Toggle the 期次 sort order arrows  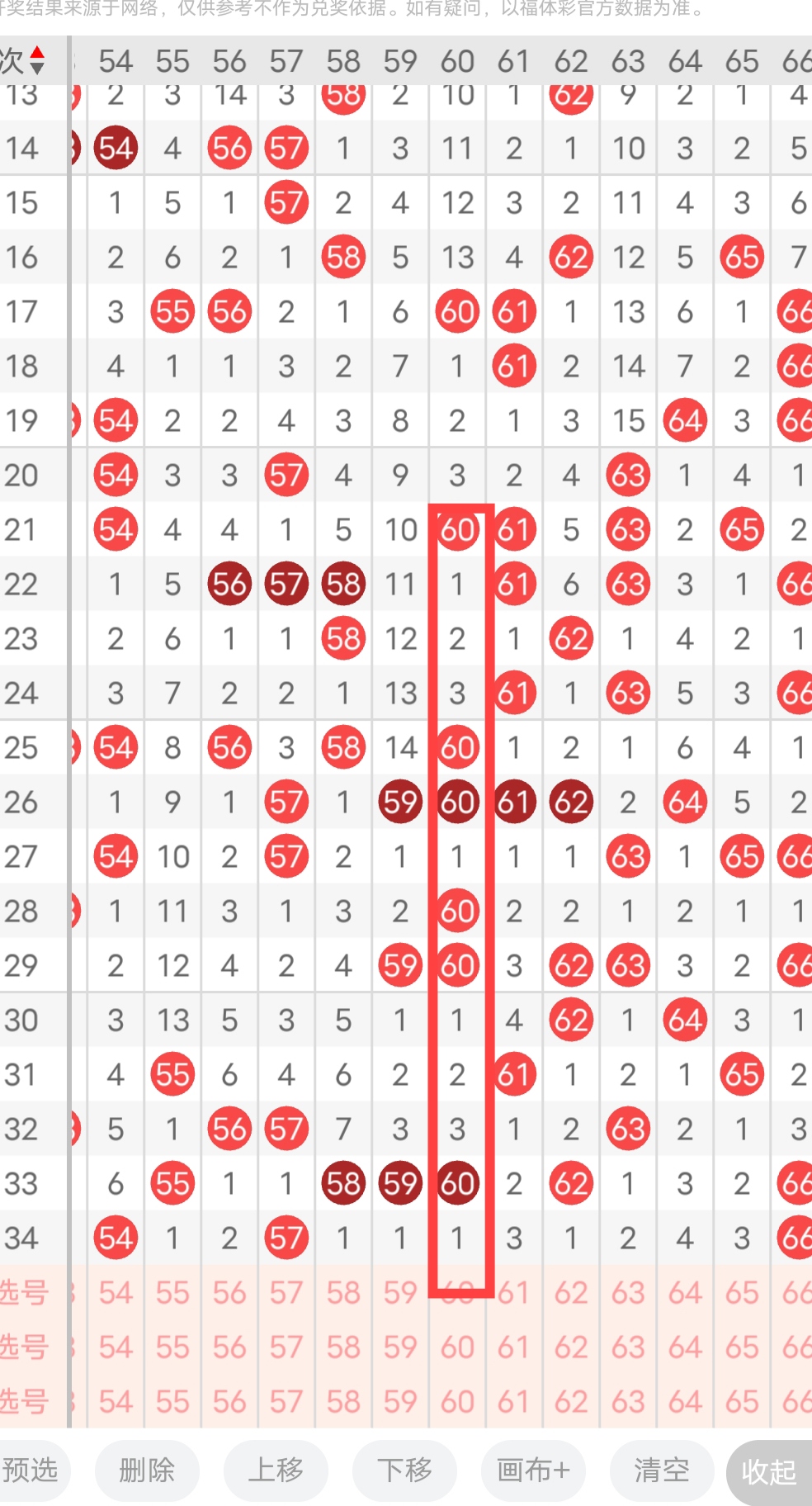tap(37, 60)
